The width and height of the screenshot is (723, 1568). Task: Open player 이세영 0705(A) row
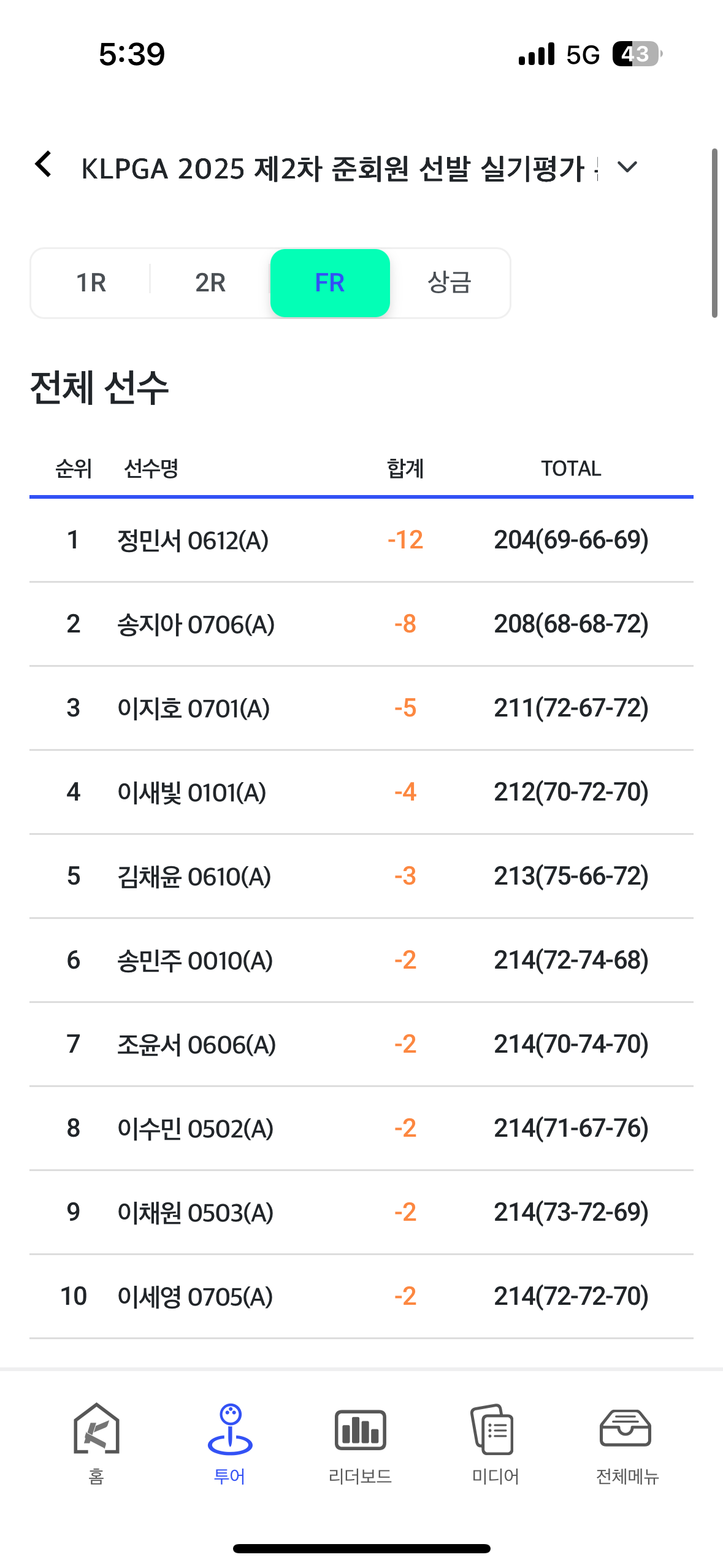(361, 1297)
